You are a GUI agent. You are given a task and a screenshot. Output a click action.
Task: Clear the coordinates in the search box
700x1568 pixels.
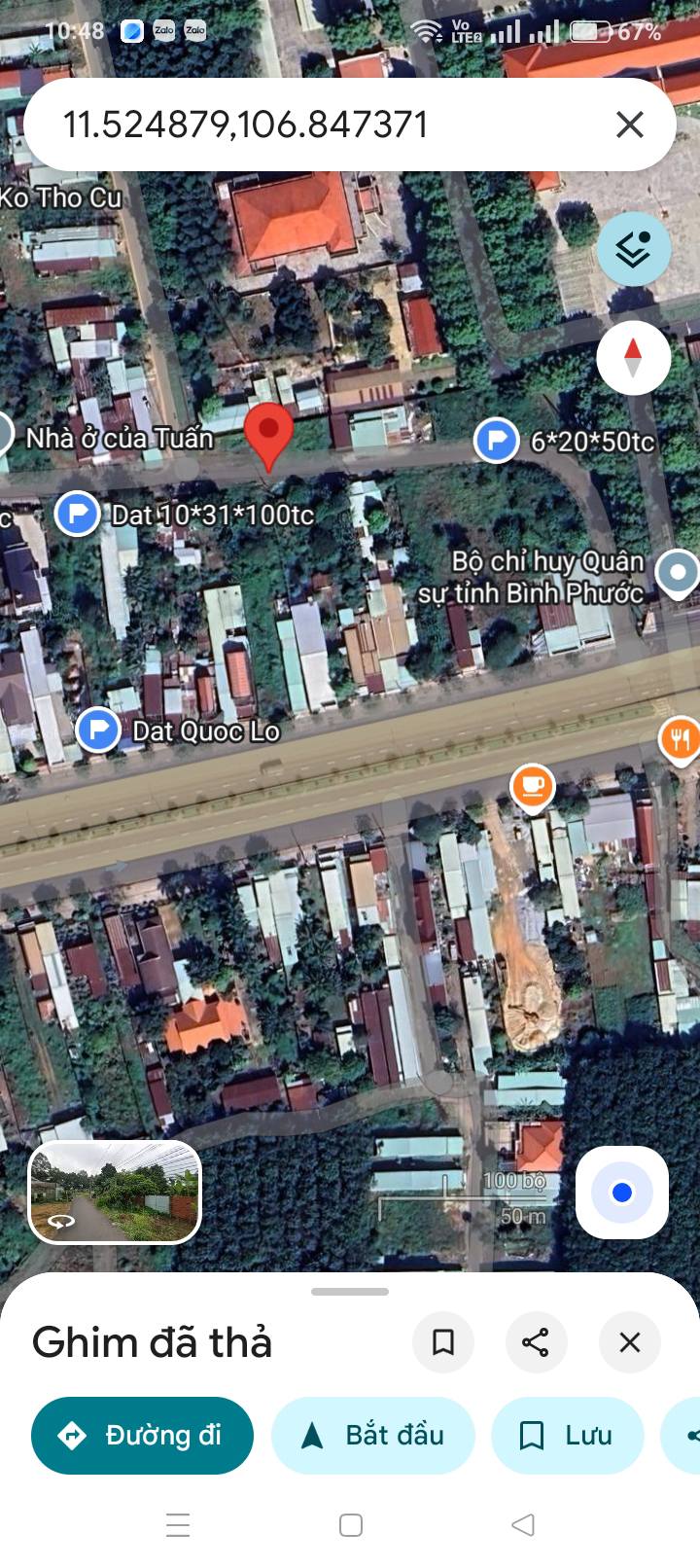[630, 125]
